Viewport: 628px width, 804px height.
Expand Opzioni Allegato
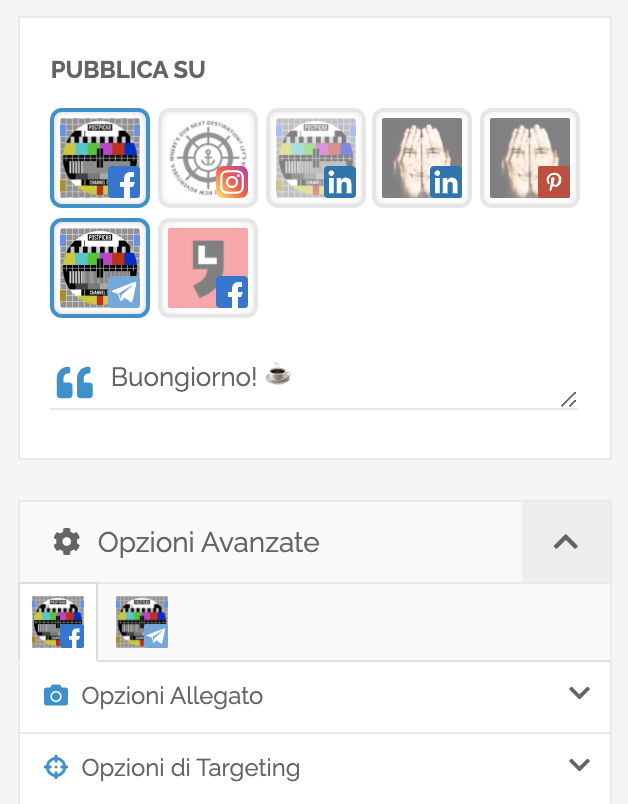click(315, 696)
